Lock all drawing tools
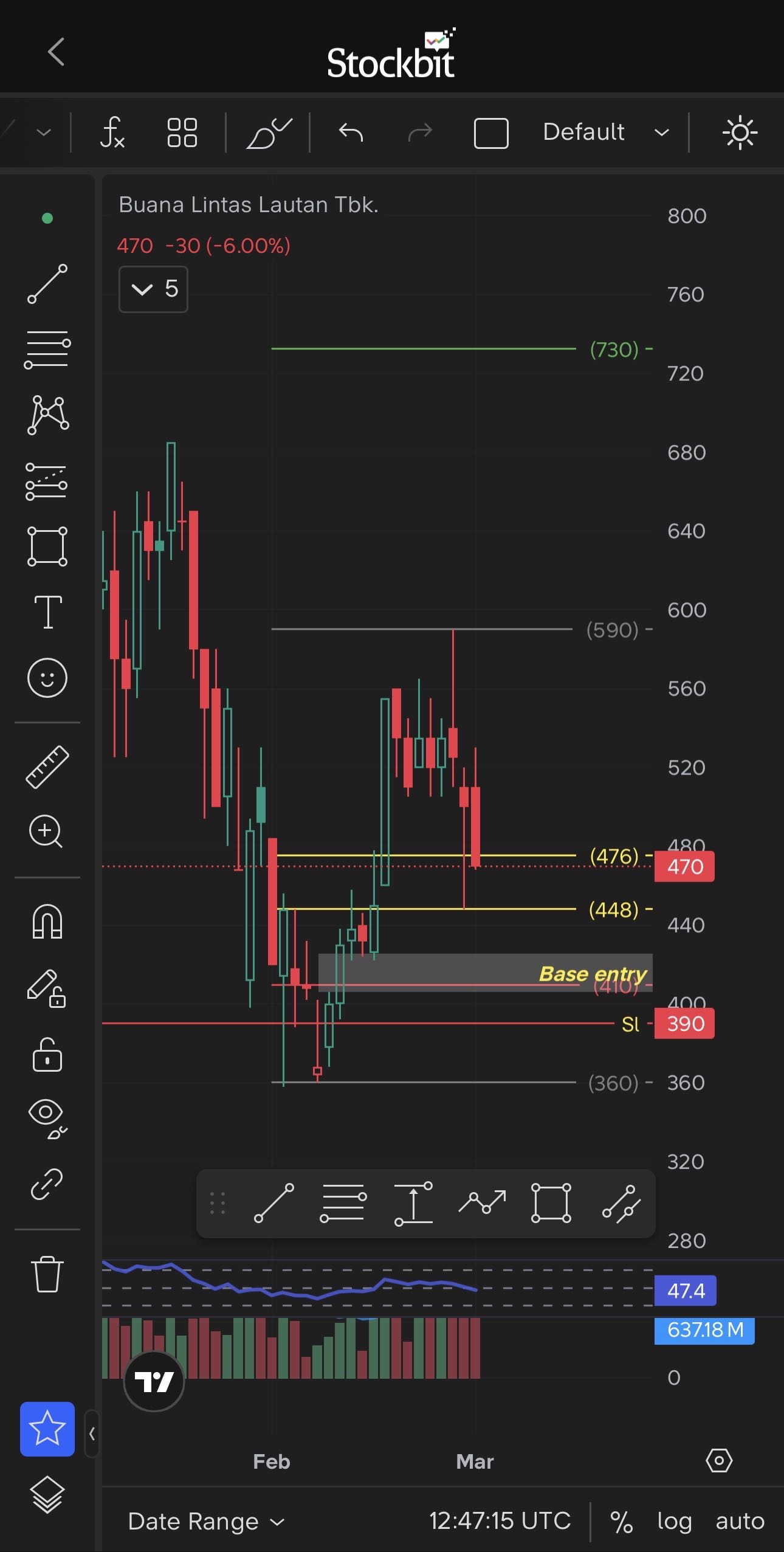784x1552 pixels. click(47, 1054)
